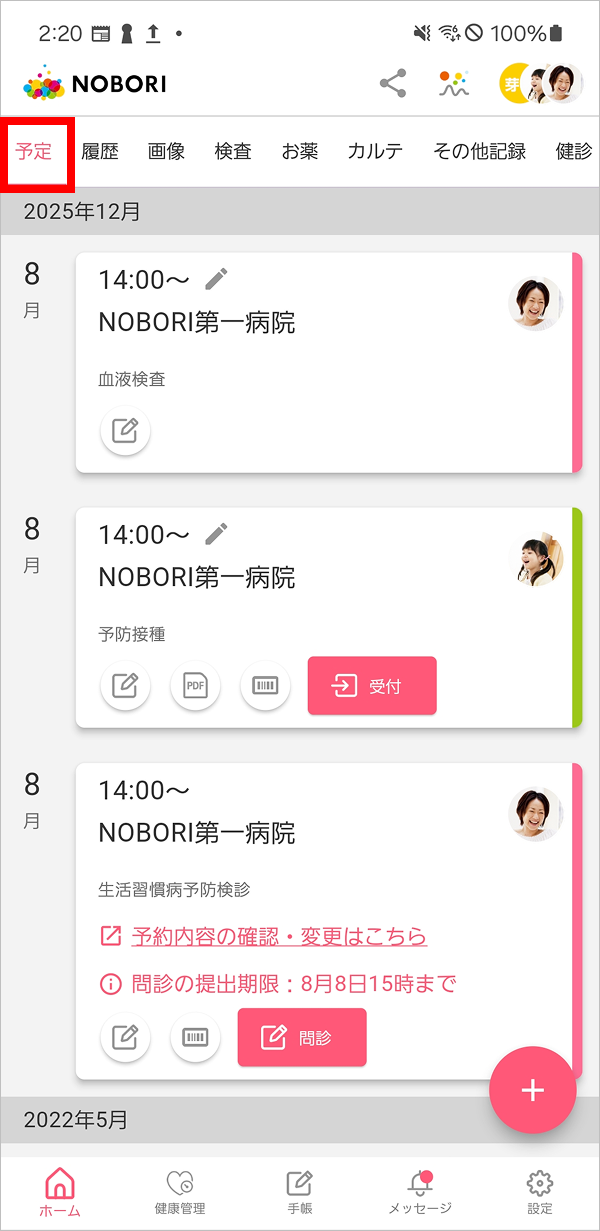Edit the note for 血液検査 appointment
The height and width of the screenshot is (1231, 600).
(x=125, y=431)
